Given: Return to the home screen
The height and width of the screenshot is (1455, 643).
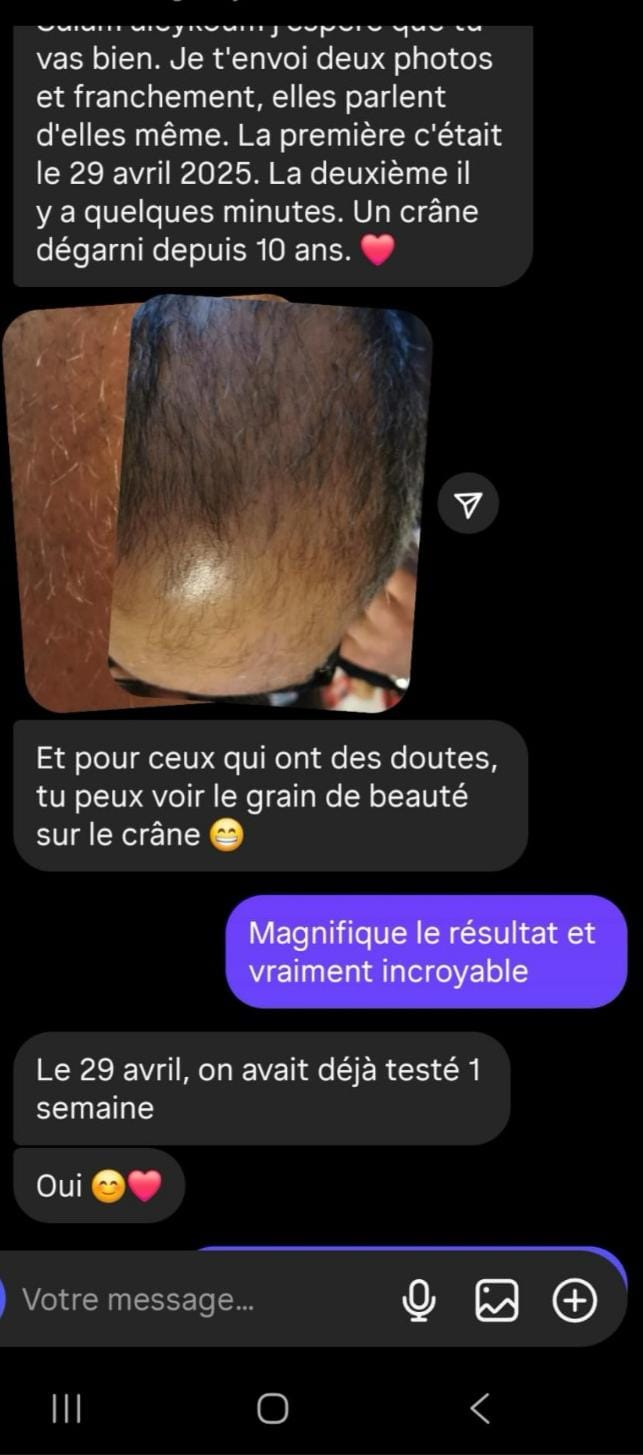Looking at the screenshot, I should tap(272, 1409).
